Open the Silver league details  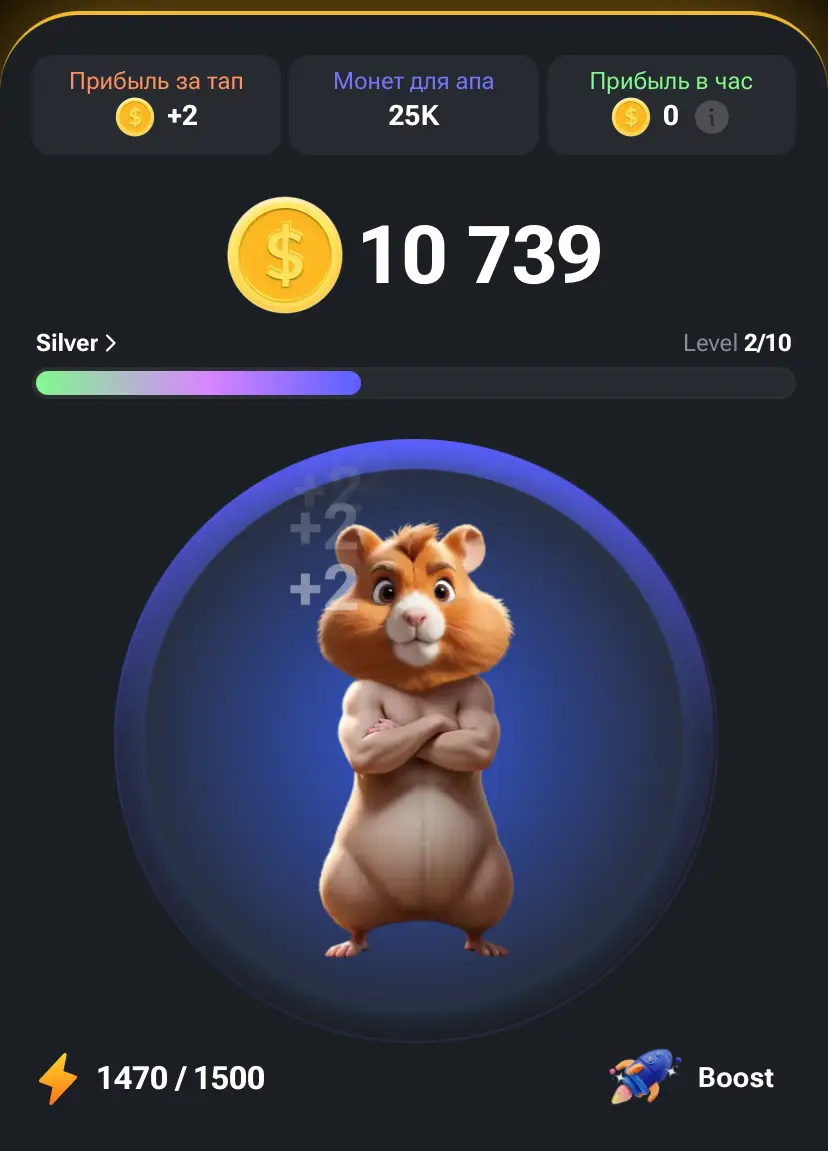[76, 343]
